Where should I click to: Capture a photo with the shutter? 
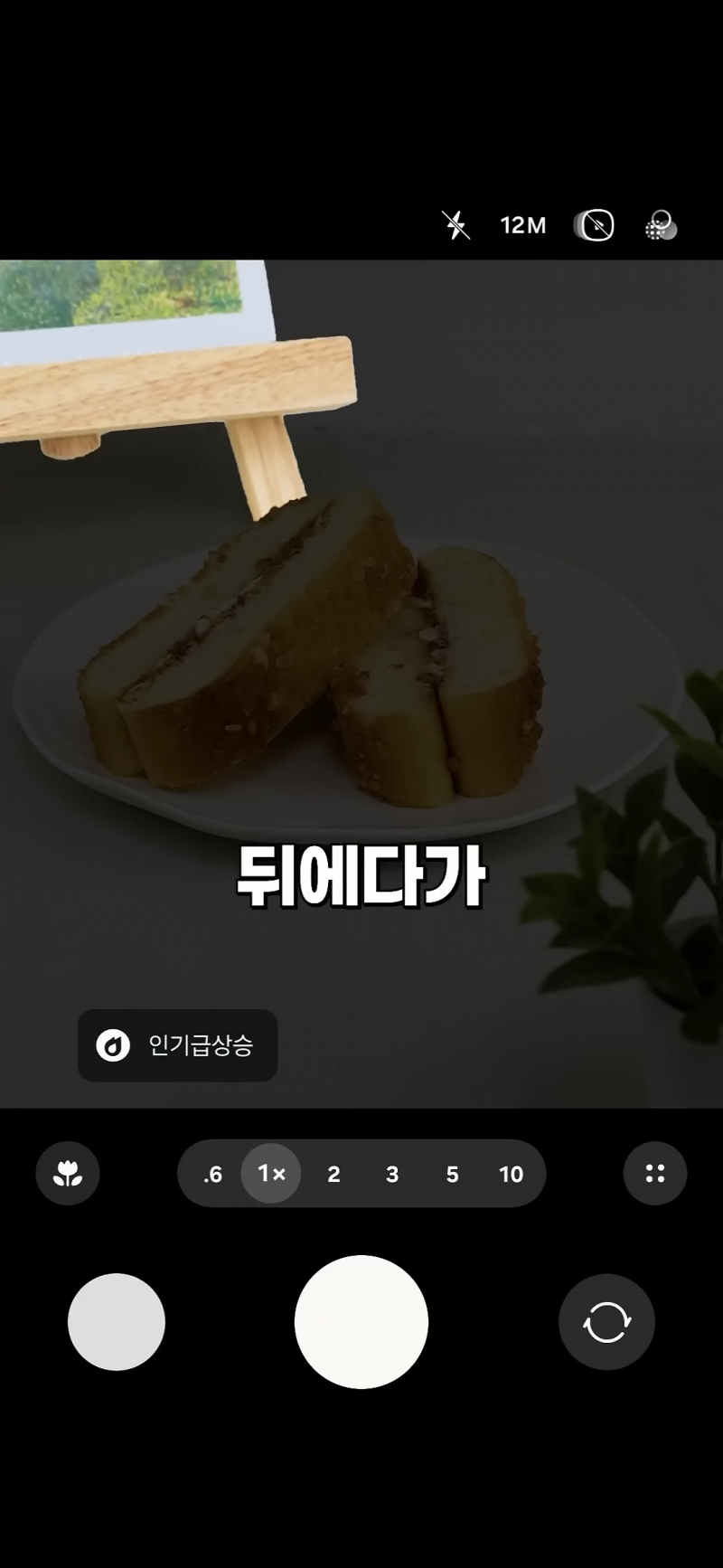click(361, 1322)
